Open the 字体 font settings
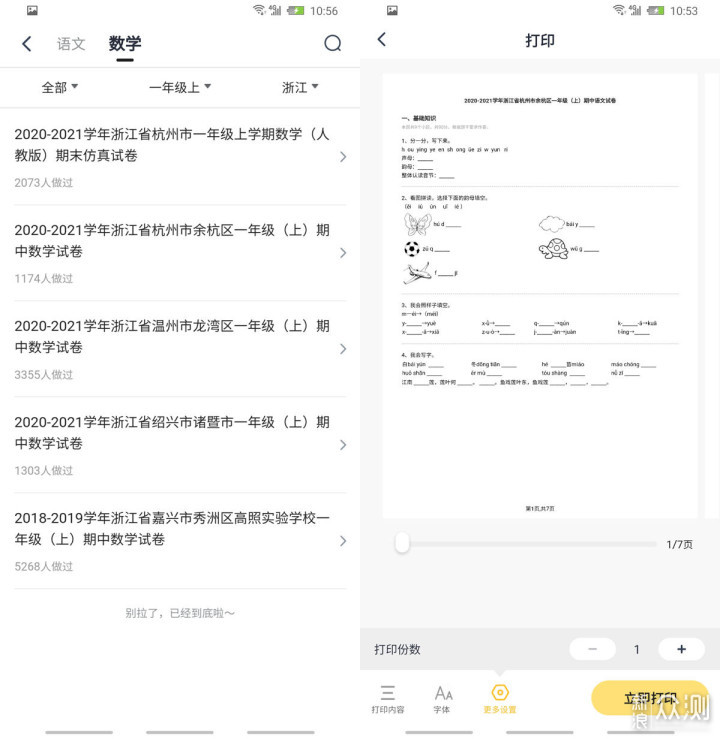Screen dimensions: 720x739 443,699
